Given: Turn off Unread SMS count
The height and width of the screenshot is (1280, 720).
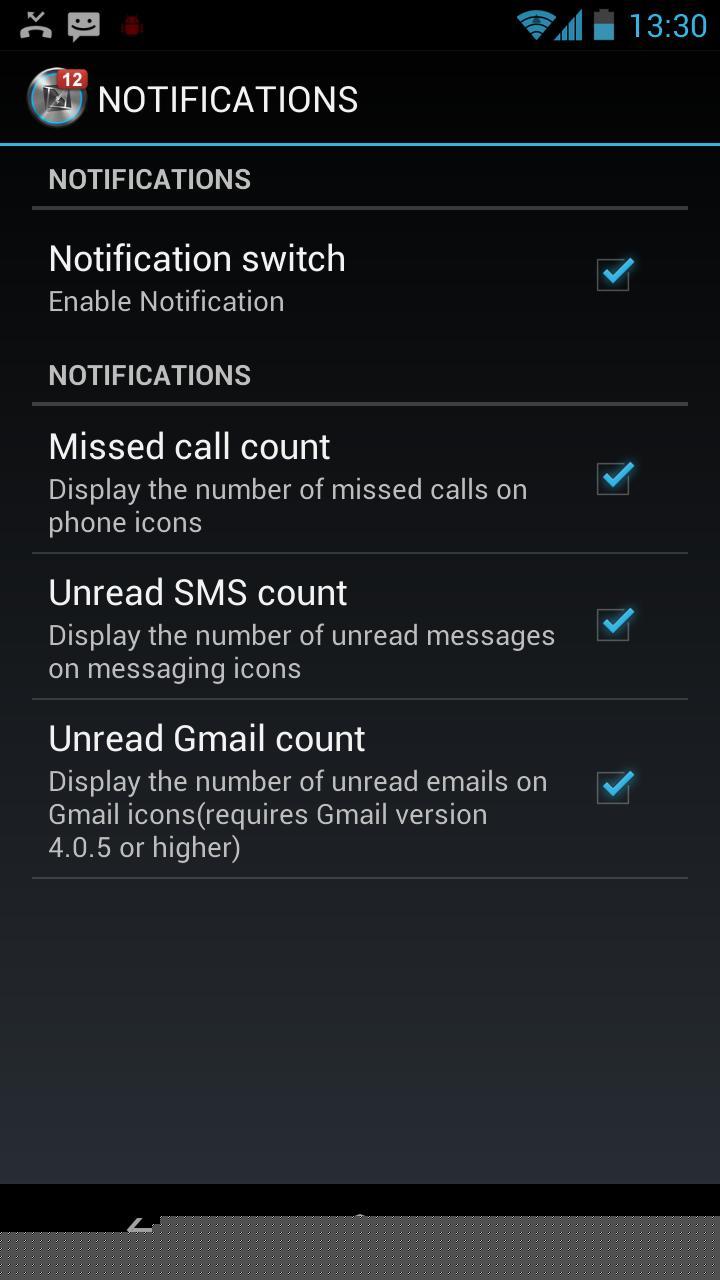Looking at the screenshot, I should [614, 624].
